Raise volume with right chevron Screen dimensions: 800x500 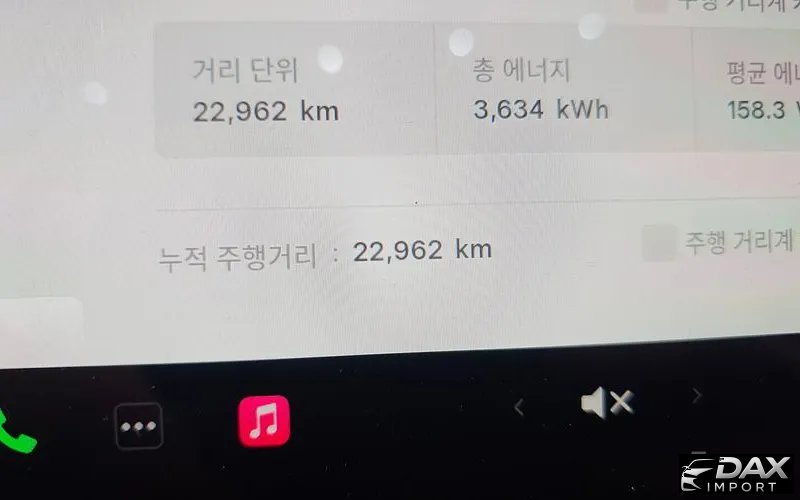coord(697,396)
